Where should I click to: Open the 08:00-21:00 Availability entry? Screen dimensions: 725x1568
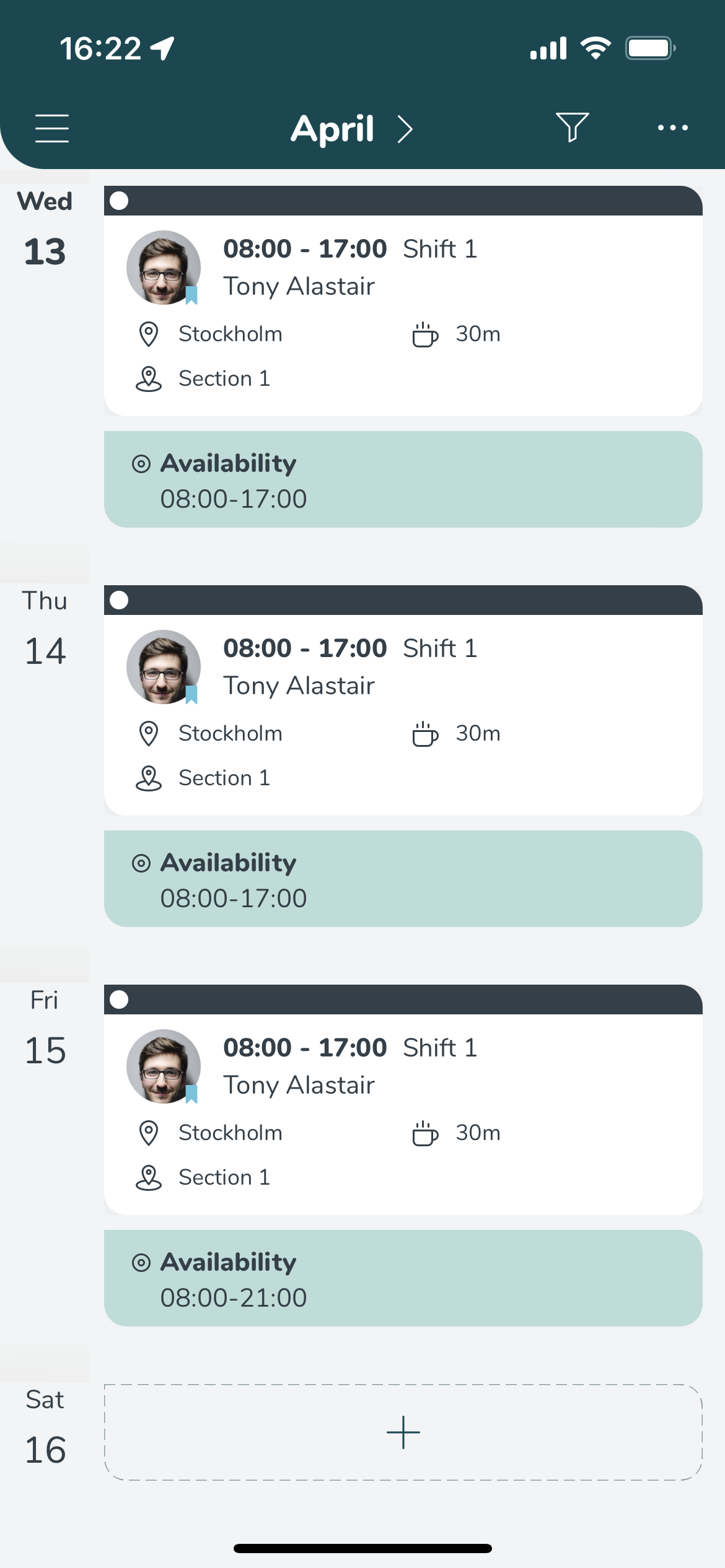click(403, 1278)
